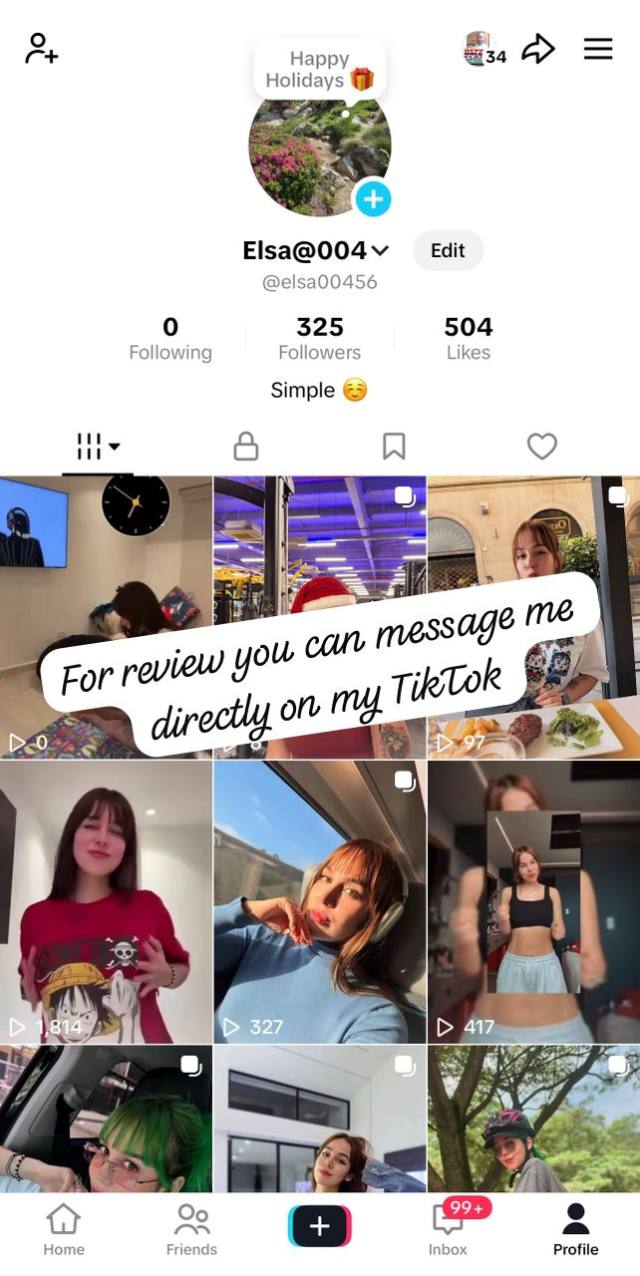View the Following list

point(170,339)
